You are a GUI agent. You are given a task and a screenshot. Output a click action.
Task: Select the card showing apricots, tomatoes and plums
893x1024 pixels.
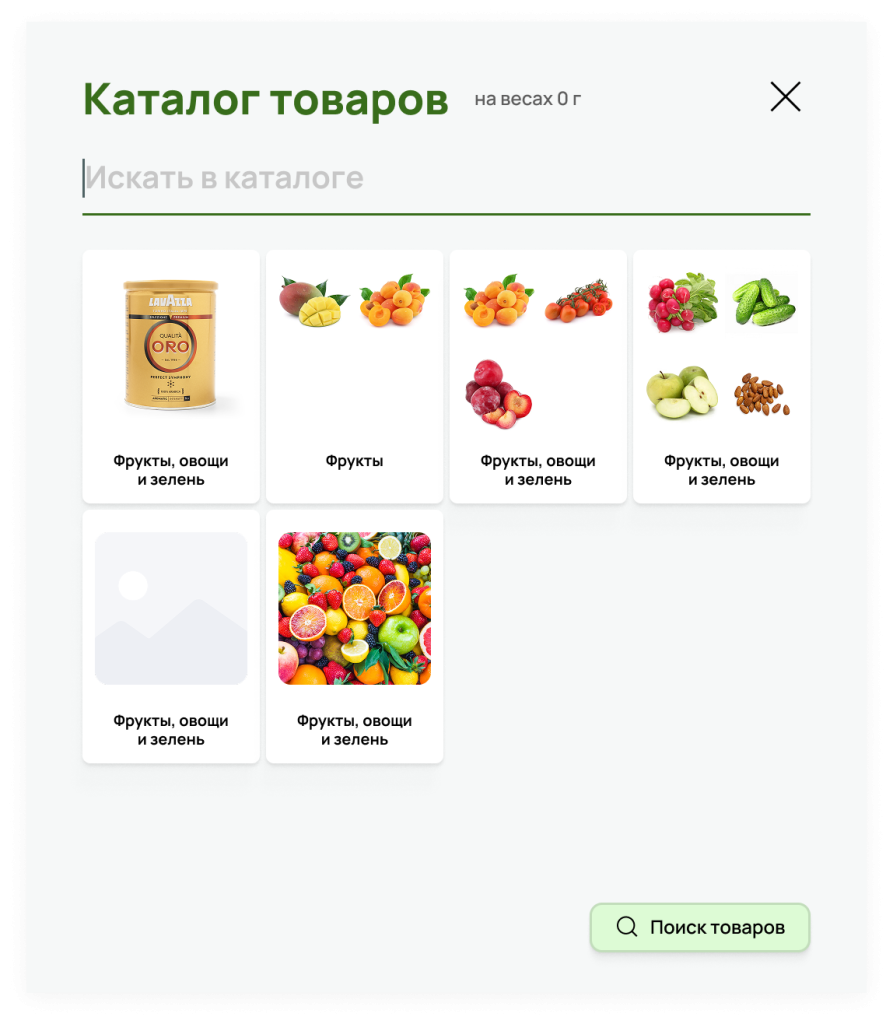pyautogui.click(x=538, y=376)
